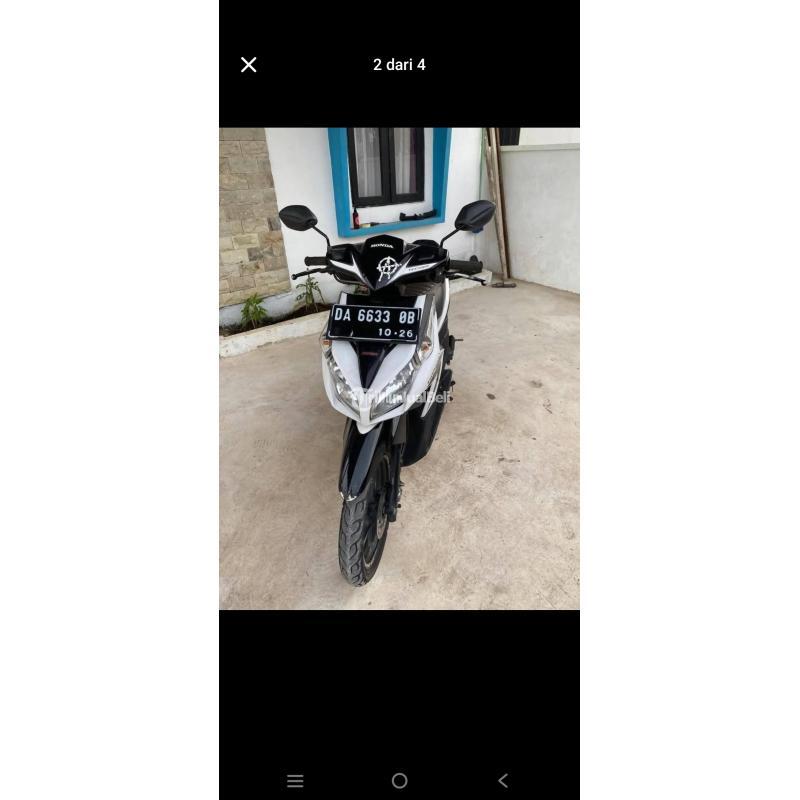Go back using the system back button

click(x=503, y=781)
